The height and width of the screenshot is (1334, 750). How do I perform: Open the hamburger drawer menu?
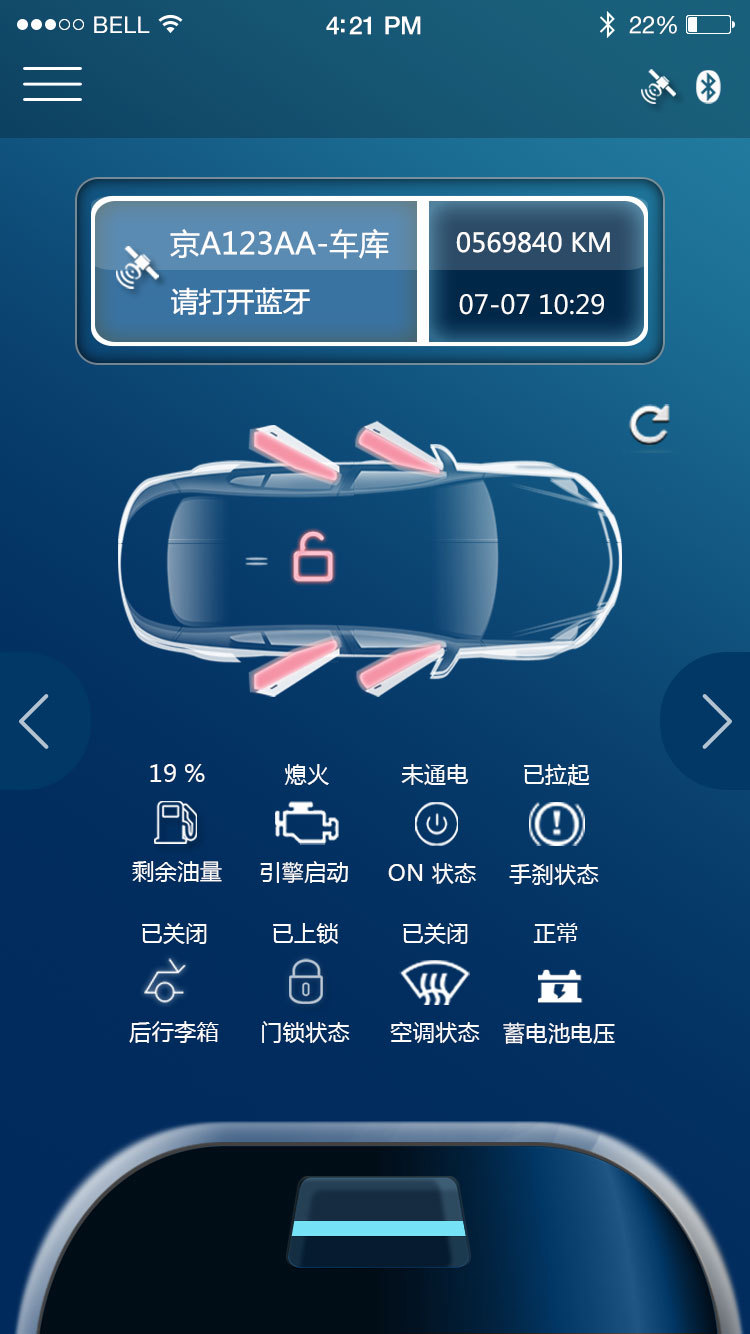coord(52,84)
